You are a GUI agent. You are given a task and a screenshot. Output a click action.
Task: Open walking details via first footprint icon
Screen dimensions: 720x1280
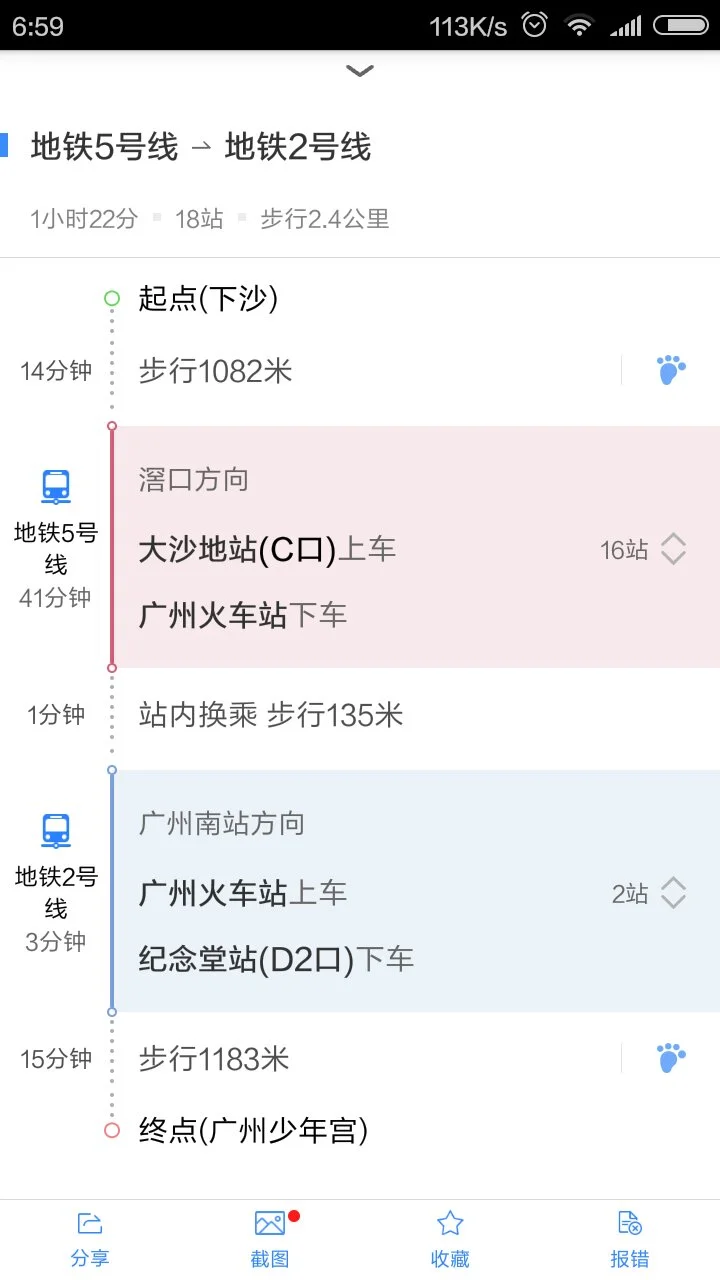tap(670, 369)
